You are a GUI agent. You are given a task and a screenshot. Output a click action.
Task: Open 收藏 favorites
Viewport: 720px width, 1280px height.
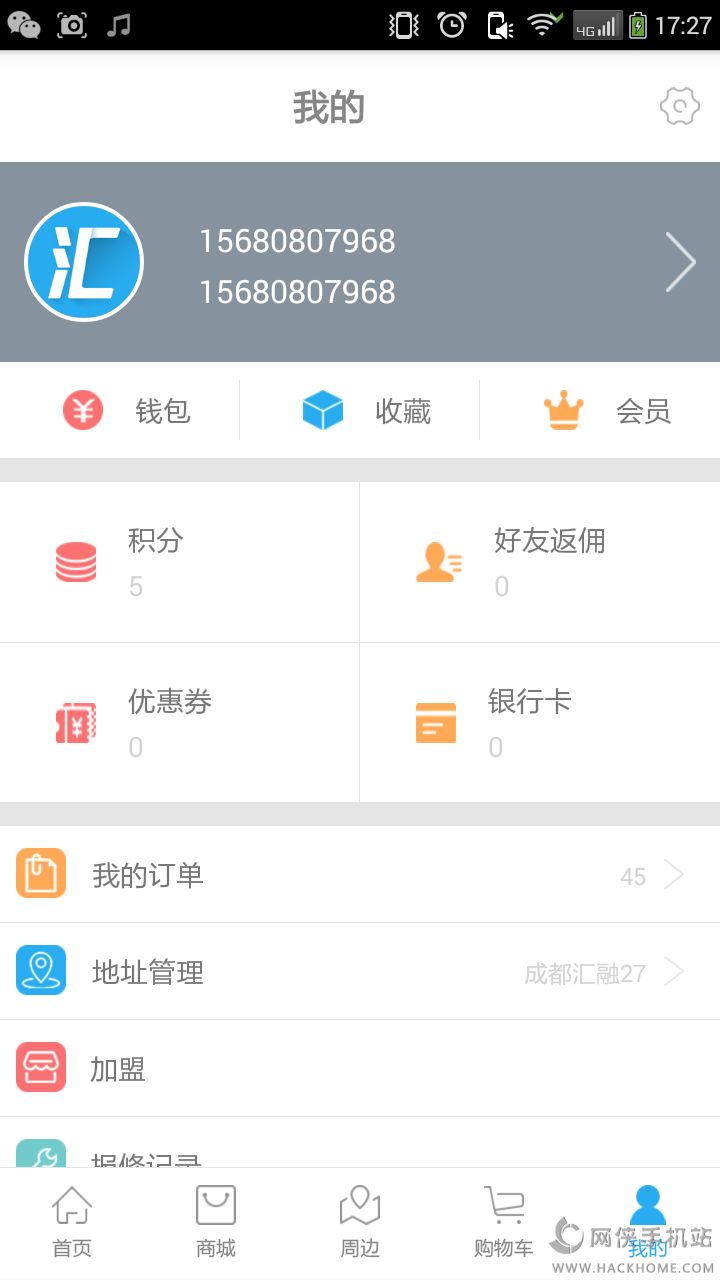tap(365, 411)
